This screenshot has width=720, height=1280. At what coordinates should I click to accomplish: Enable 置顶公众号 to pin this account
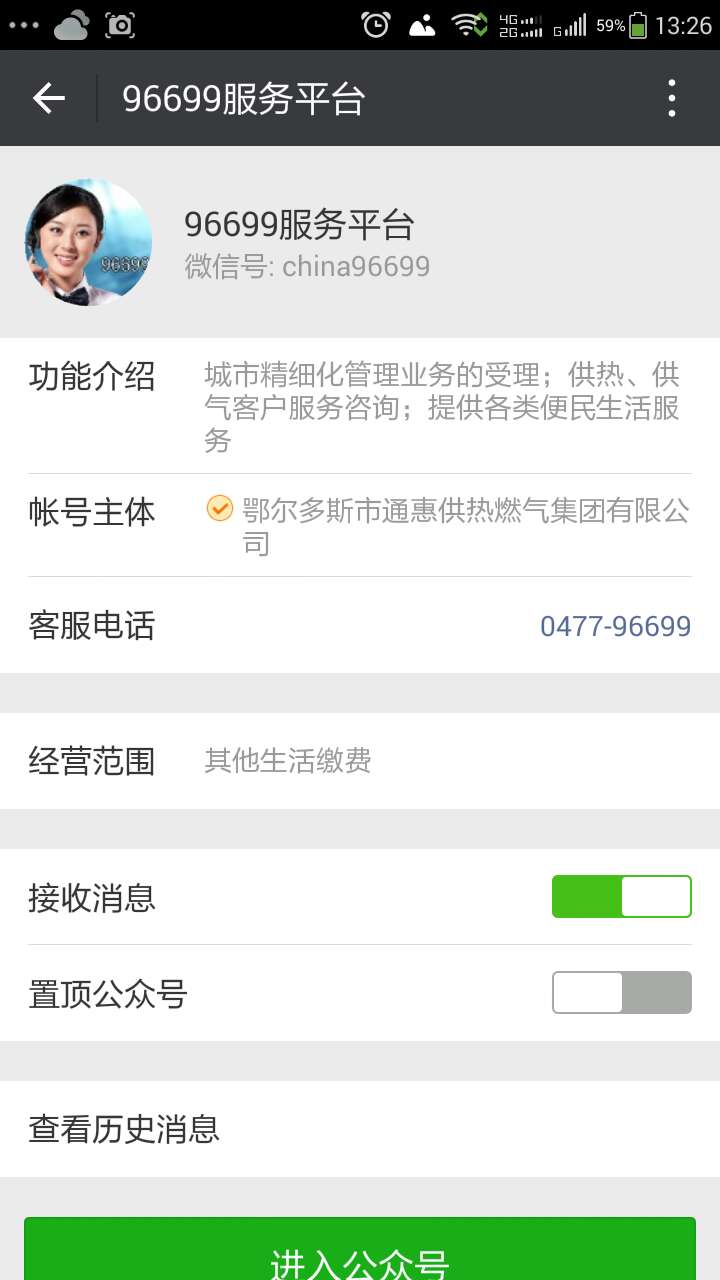tap(621, 992)
